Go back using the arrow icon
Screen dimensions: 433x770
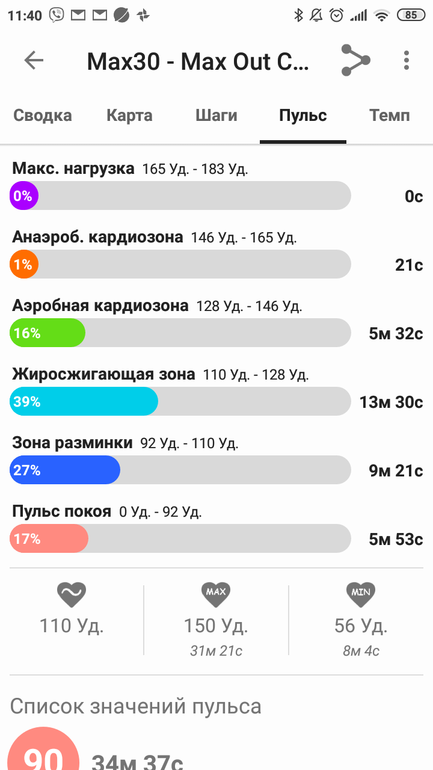click(x=34, y=60)
